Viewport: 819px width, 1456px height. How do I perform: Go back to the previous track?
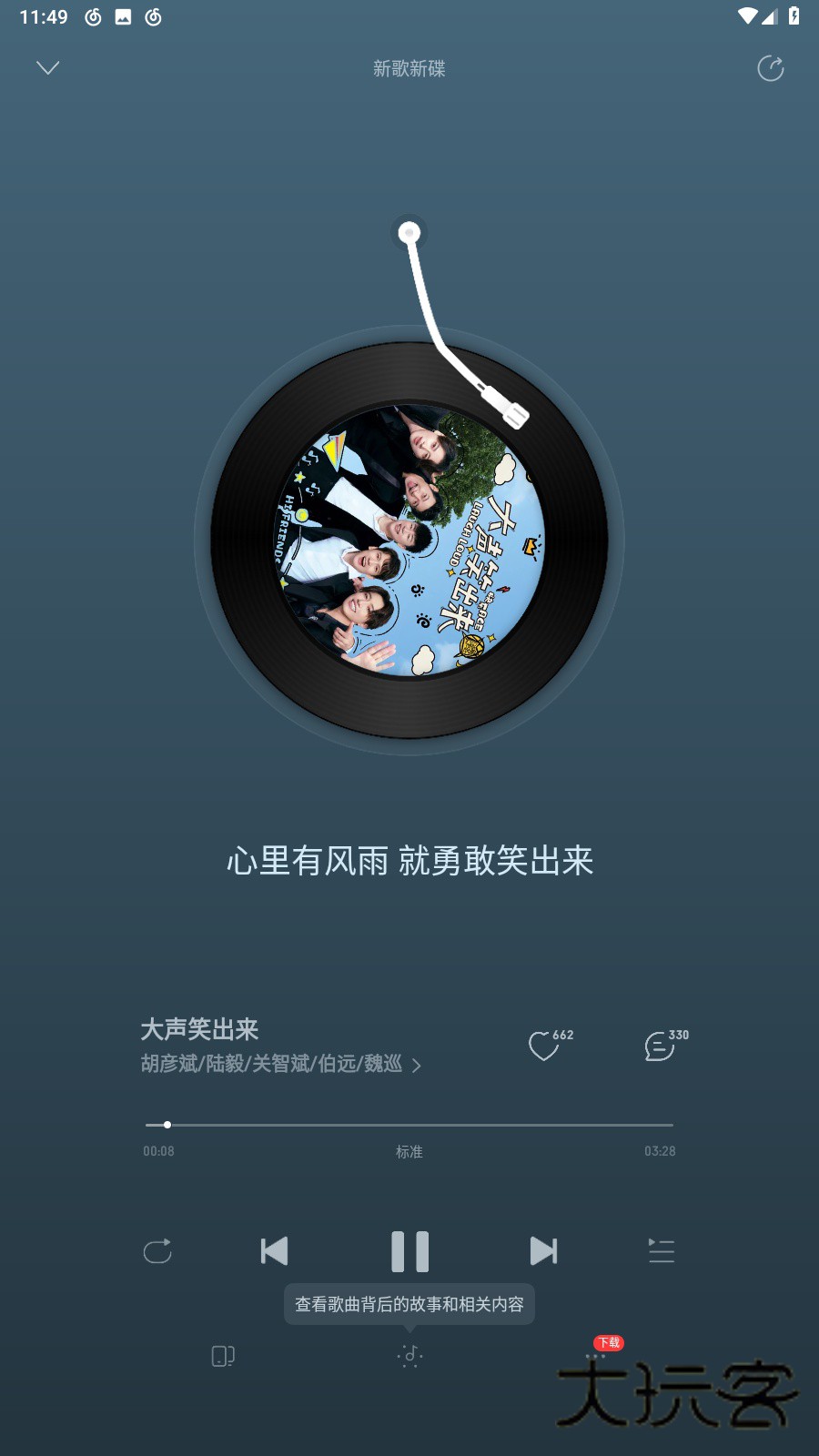[274, 1250]
